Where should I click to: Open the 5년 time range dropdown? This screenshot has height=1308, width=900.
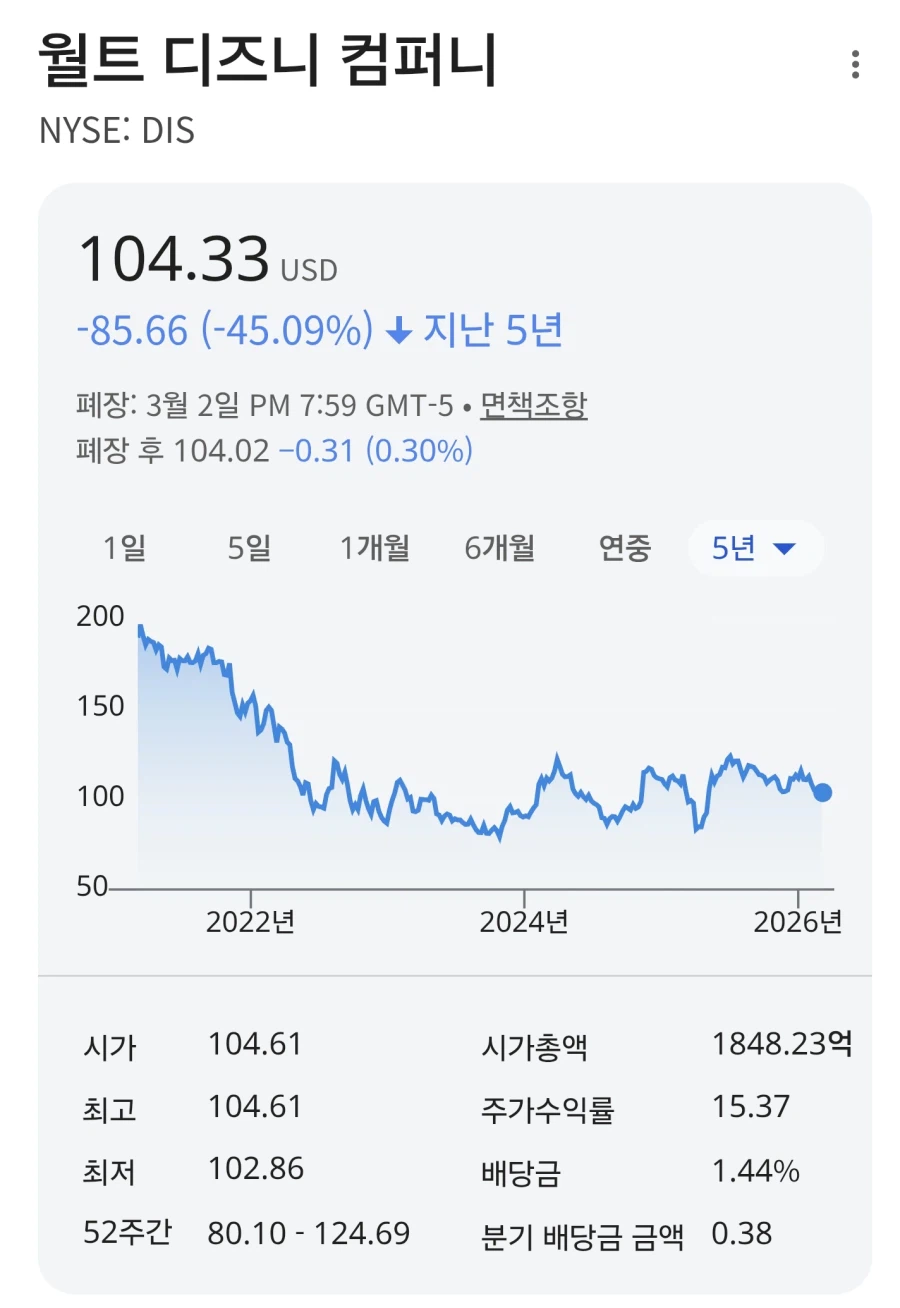tap(756, 548)
